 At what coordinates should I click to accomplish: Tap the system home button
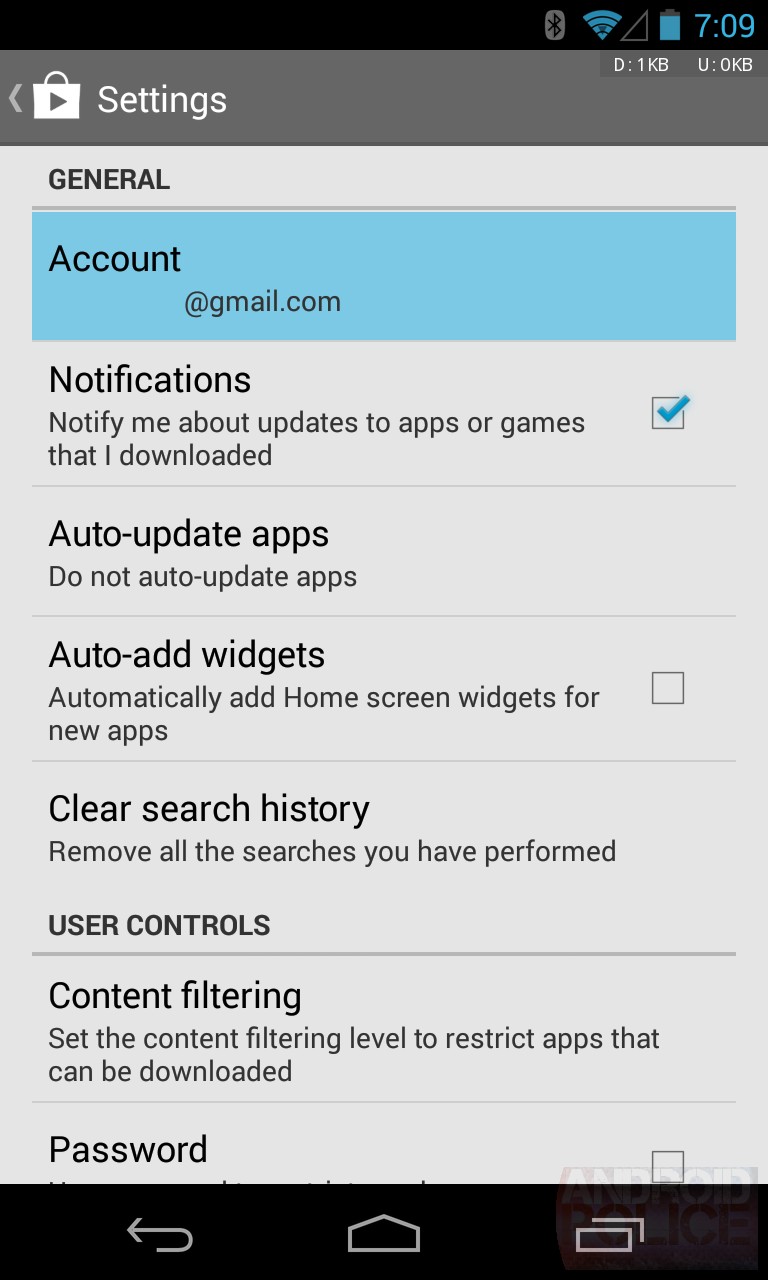tap(384, 1234)
